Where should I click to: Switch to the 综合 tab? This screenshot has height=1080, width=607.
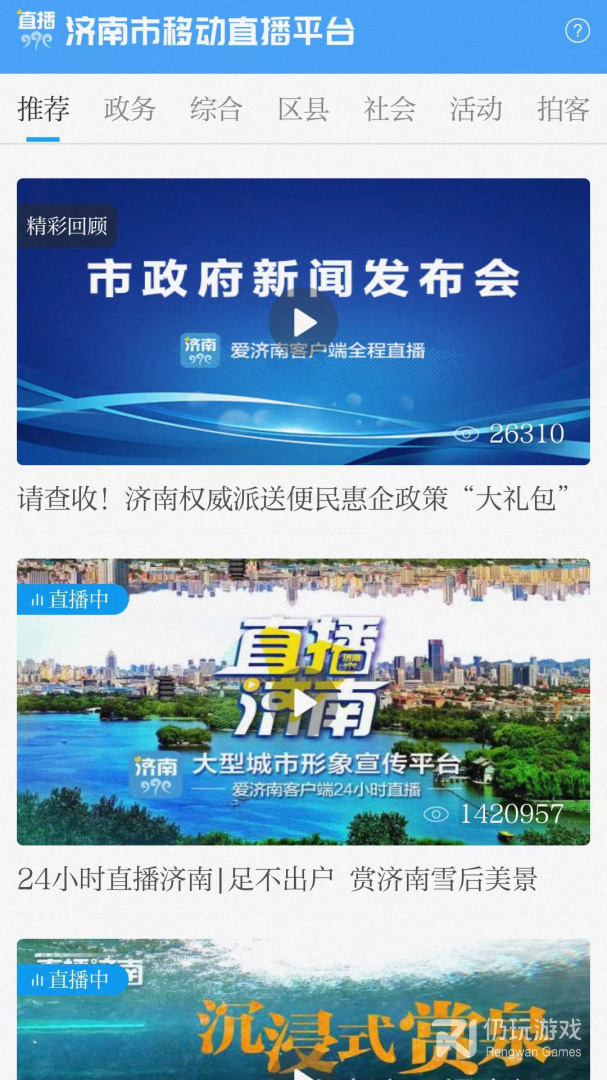click(216, 109)
